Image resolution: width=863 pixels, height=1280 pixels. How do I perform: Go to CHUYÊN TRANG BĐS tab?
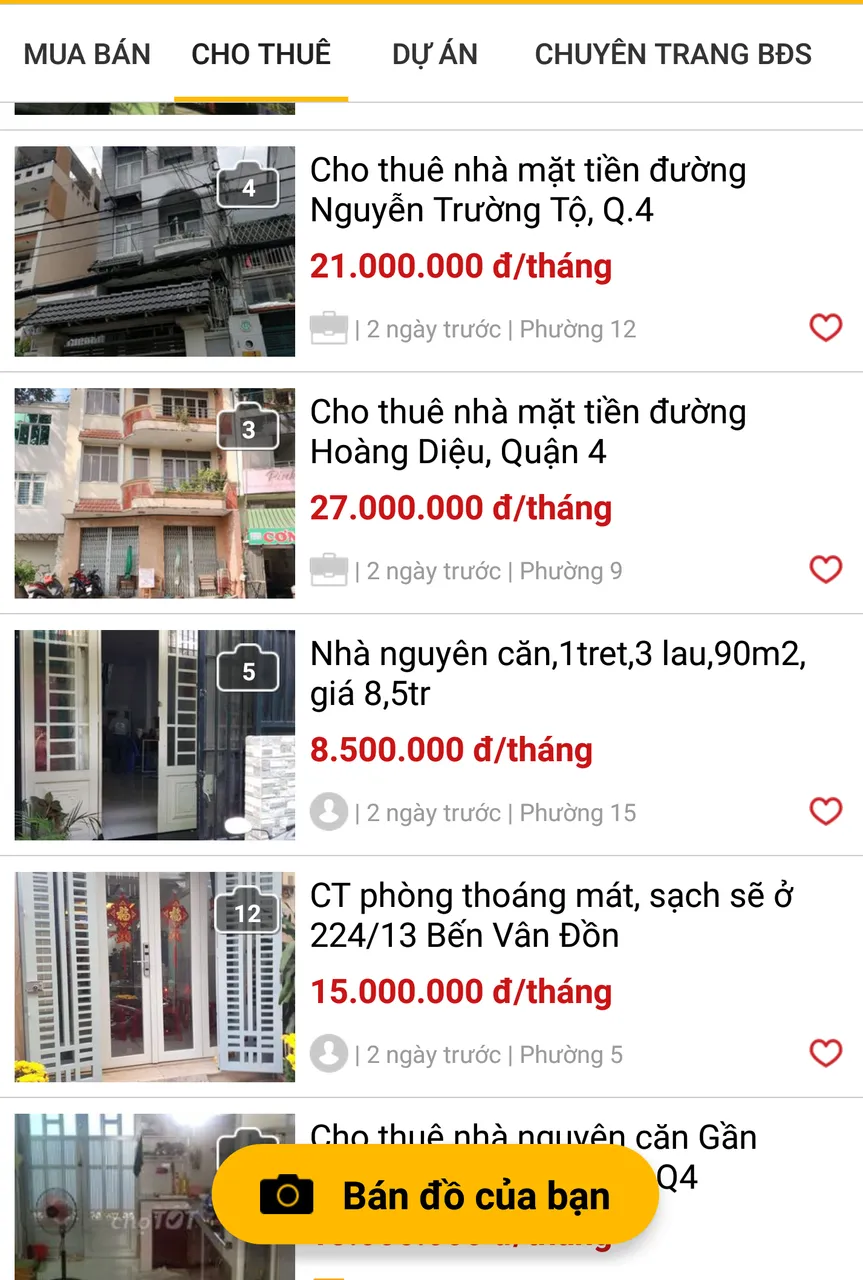tap(673, 54)
